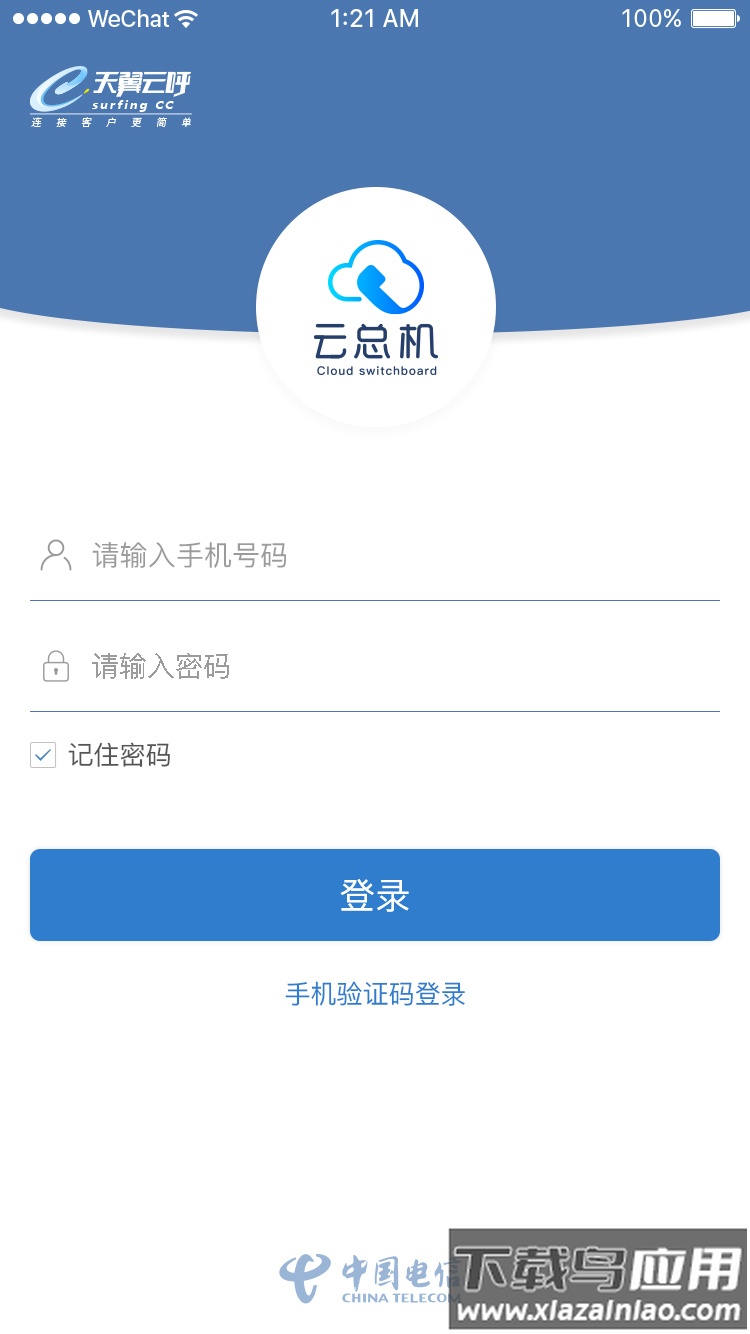Click the Wi-Fi icon in the status bar

tap(188, 17)
